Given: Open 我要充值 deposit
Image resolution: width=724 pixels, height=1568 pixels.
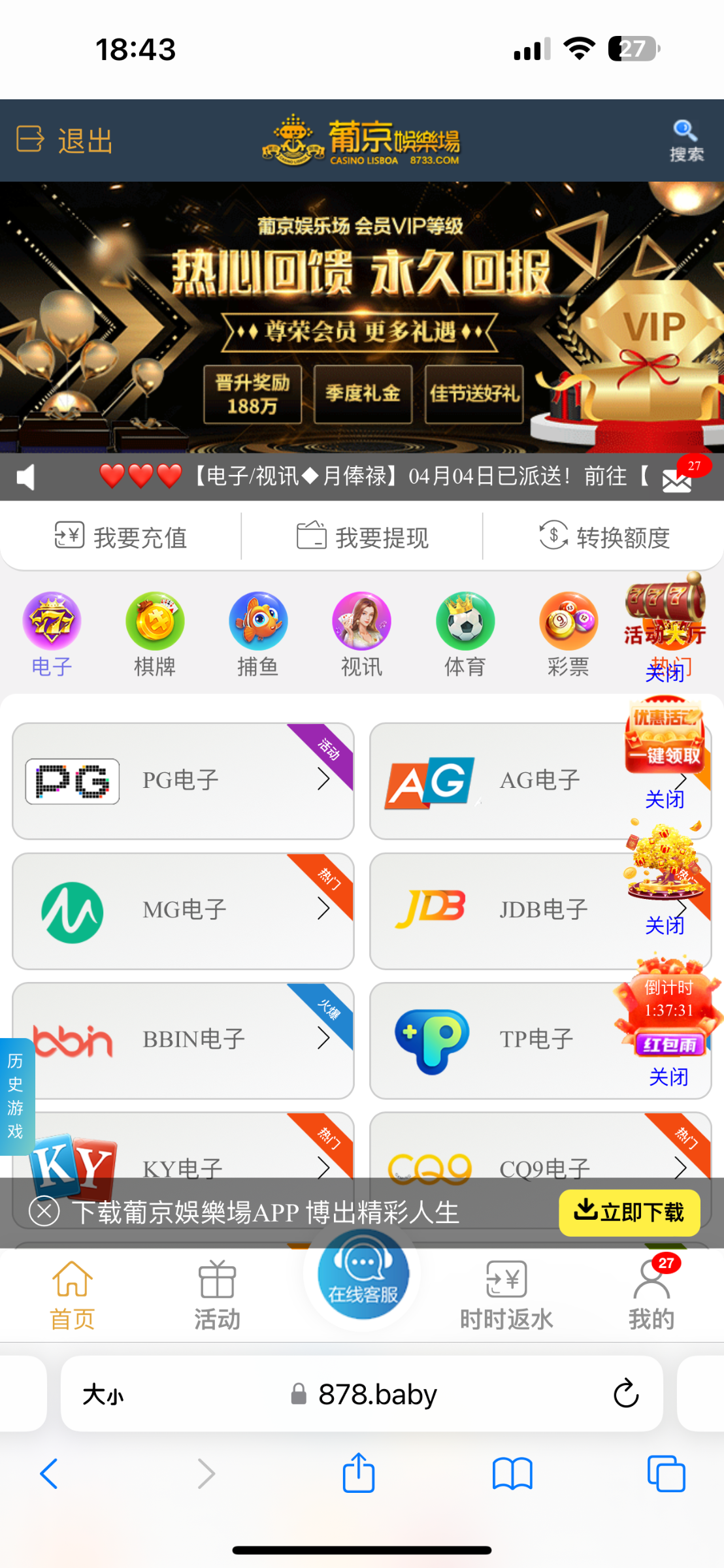Looking at the screenshot, I should (x=121, y=537).
